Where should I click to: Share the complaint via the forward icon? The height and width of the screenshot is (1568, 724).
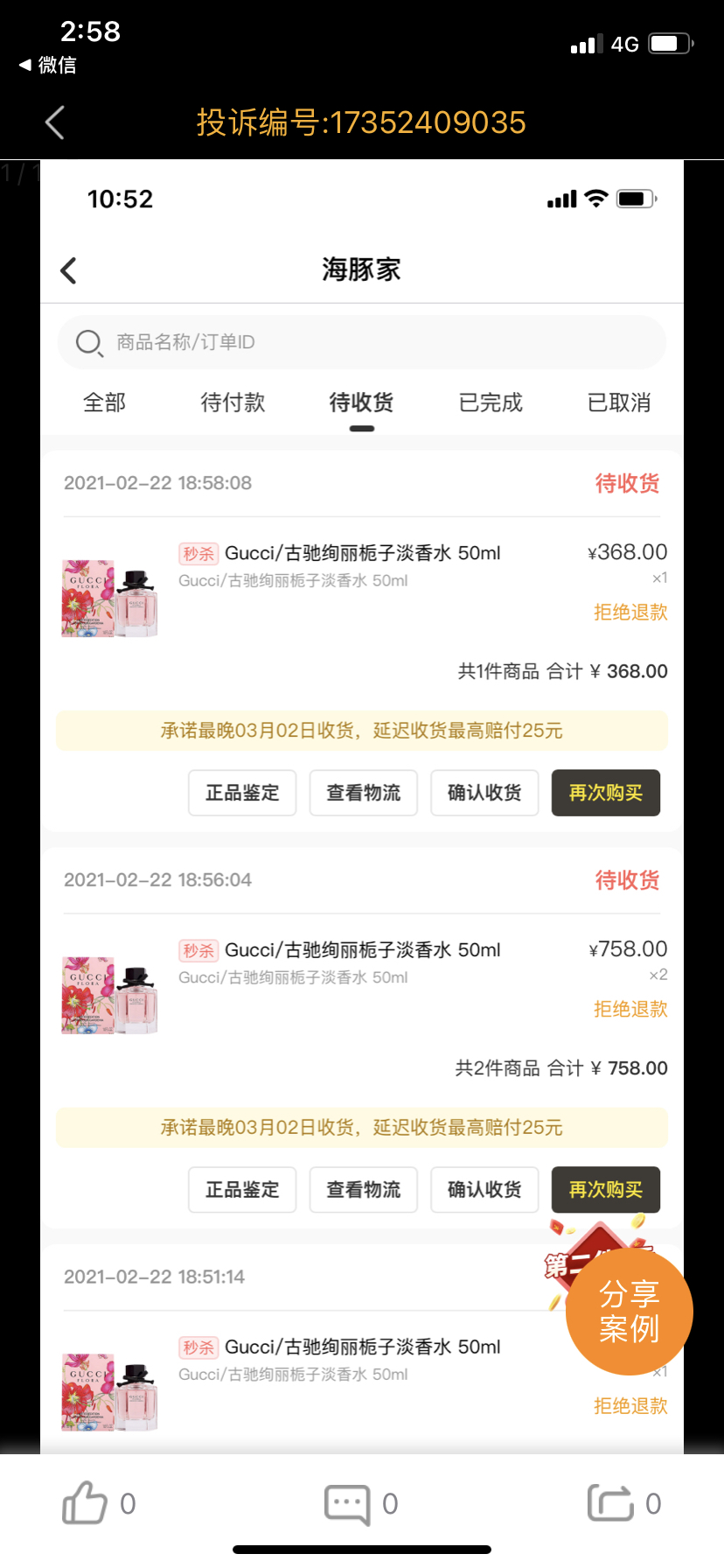[x=610, y=1502]
